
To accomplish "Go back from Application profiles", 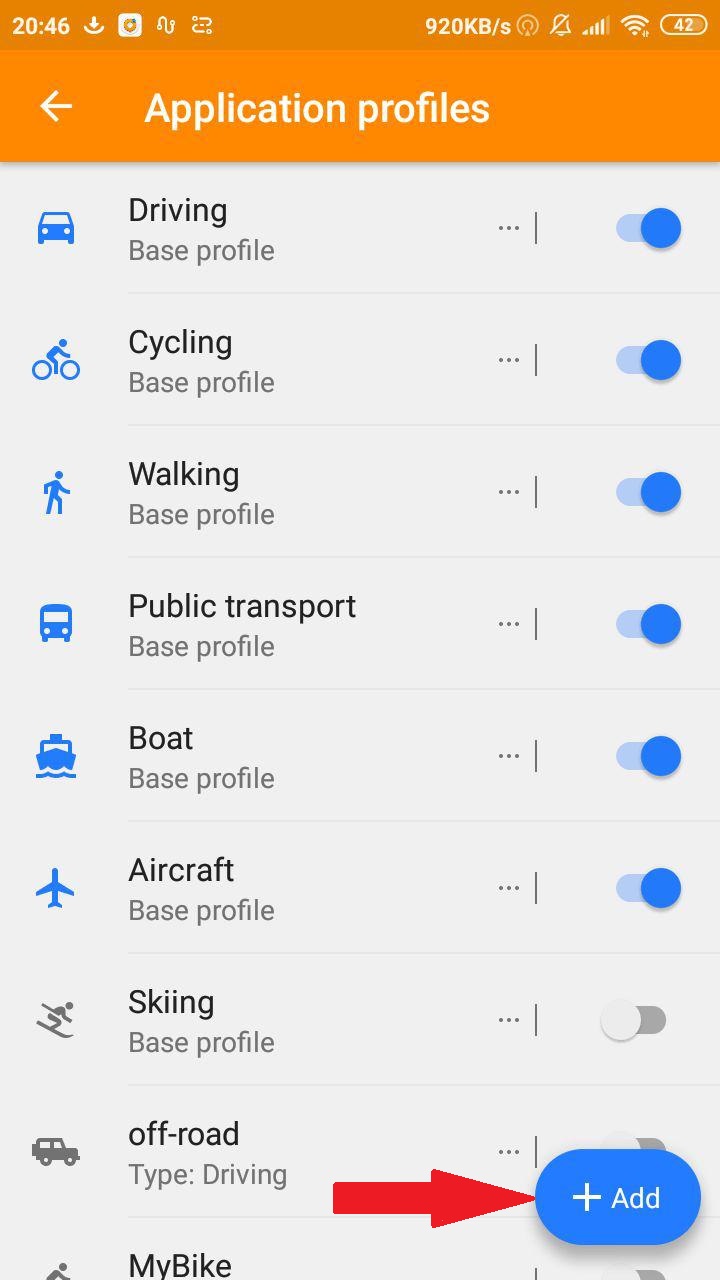I will [x=56, y=107].
